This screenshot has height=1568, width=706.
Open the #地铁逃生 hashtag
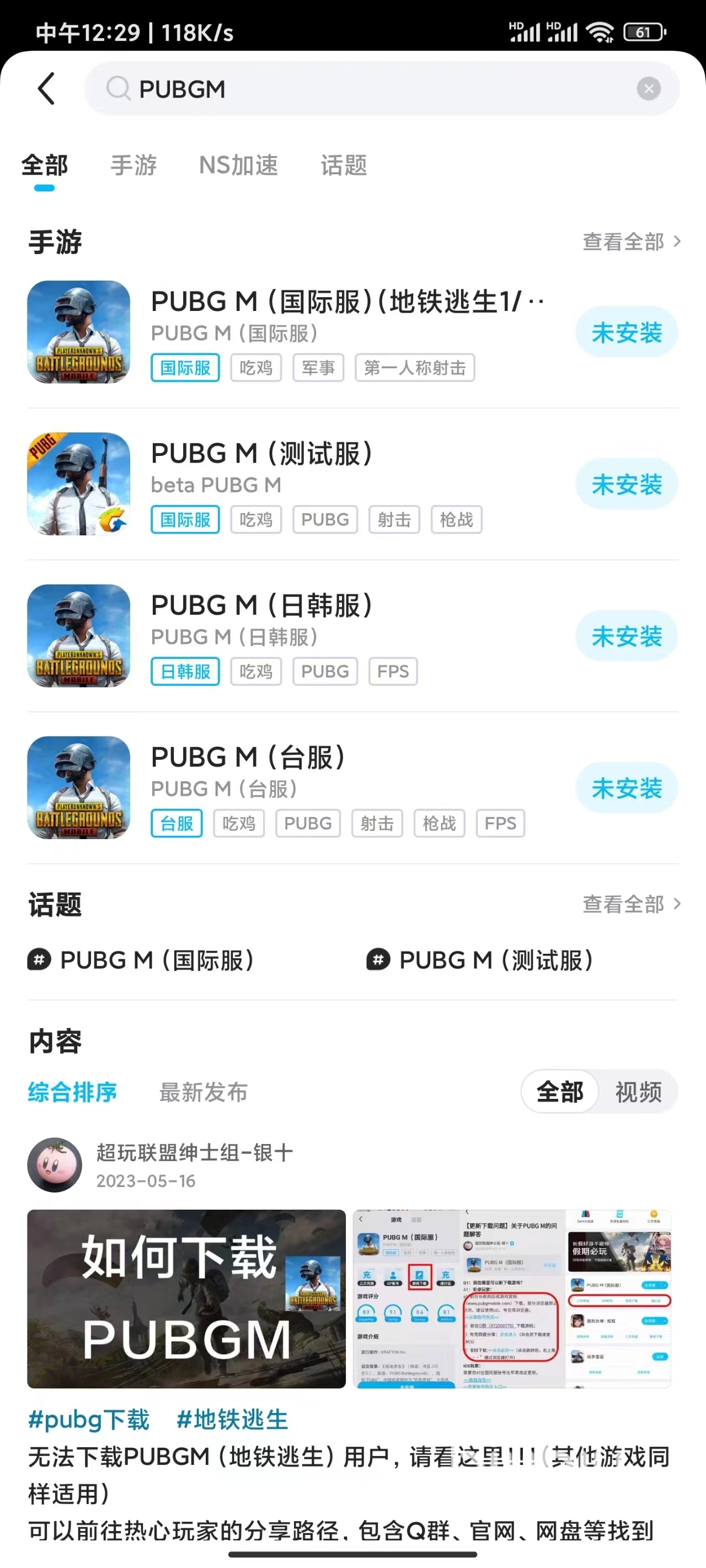[232, 1420]
